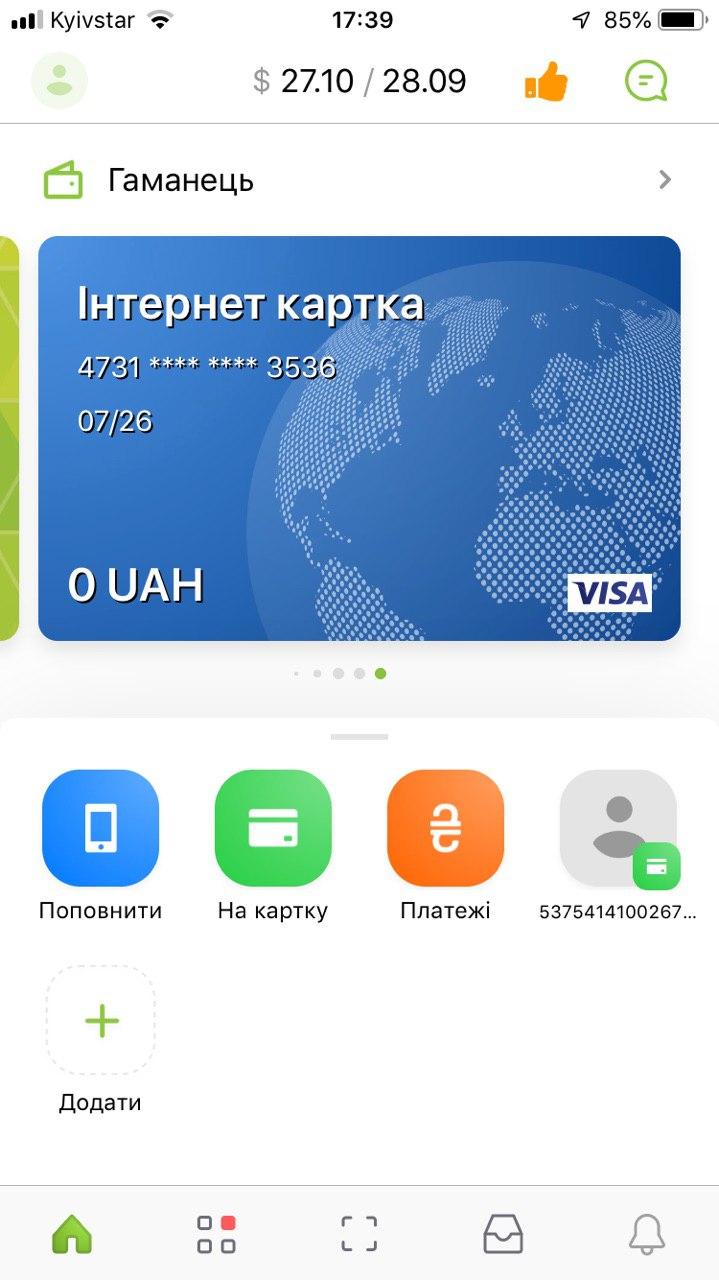Tap the thumbs-up feedback icon
The image size is (719, 1280).
tap(546, 81)
